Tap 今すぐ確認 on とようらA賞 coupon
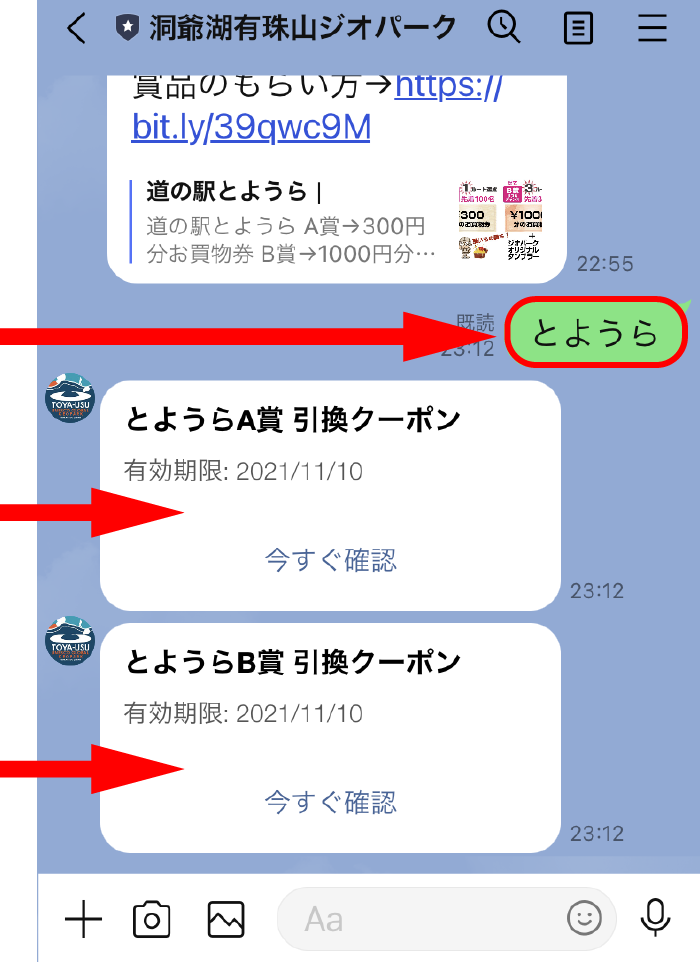The image size is (700, 962). tap(330, 559)
